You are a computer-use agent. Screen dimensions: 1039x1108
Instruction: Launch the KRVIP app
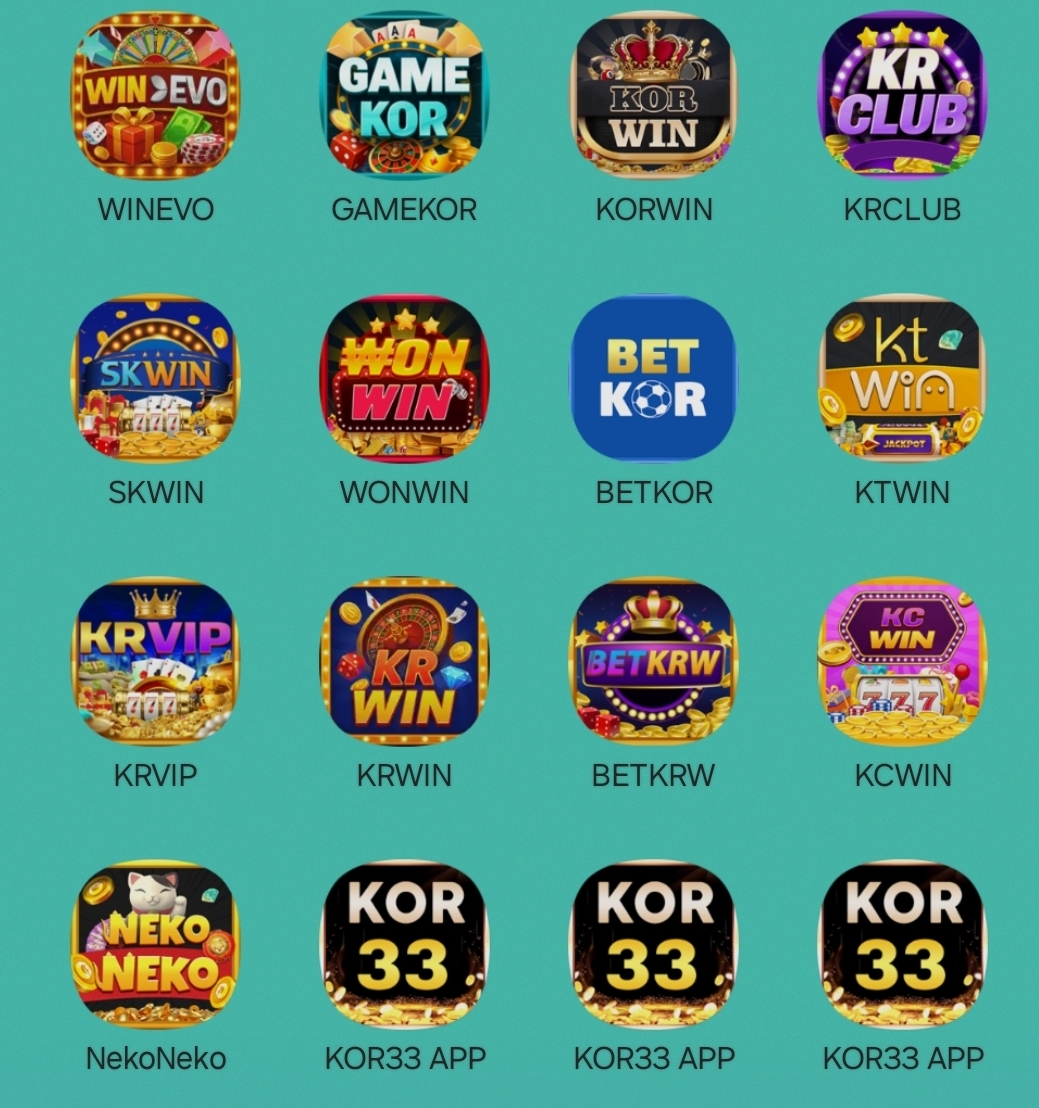point(155,661)
